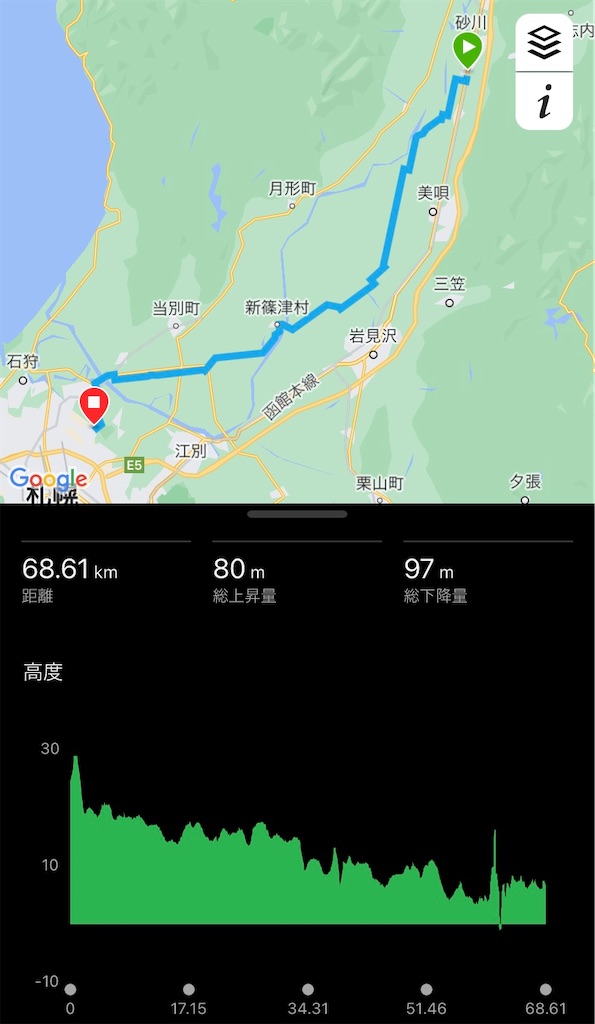Tap the red finish marker on the map
This screenshot has width=595, height=1024.
pyautogui.click(x=94, y=406)
